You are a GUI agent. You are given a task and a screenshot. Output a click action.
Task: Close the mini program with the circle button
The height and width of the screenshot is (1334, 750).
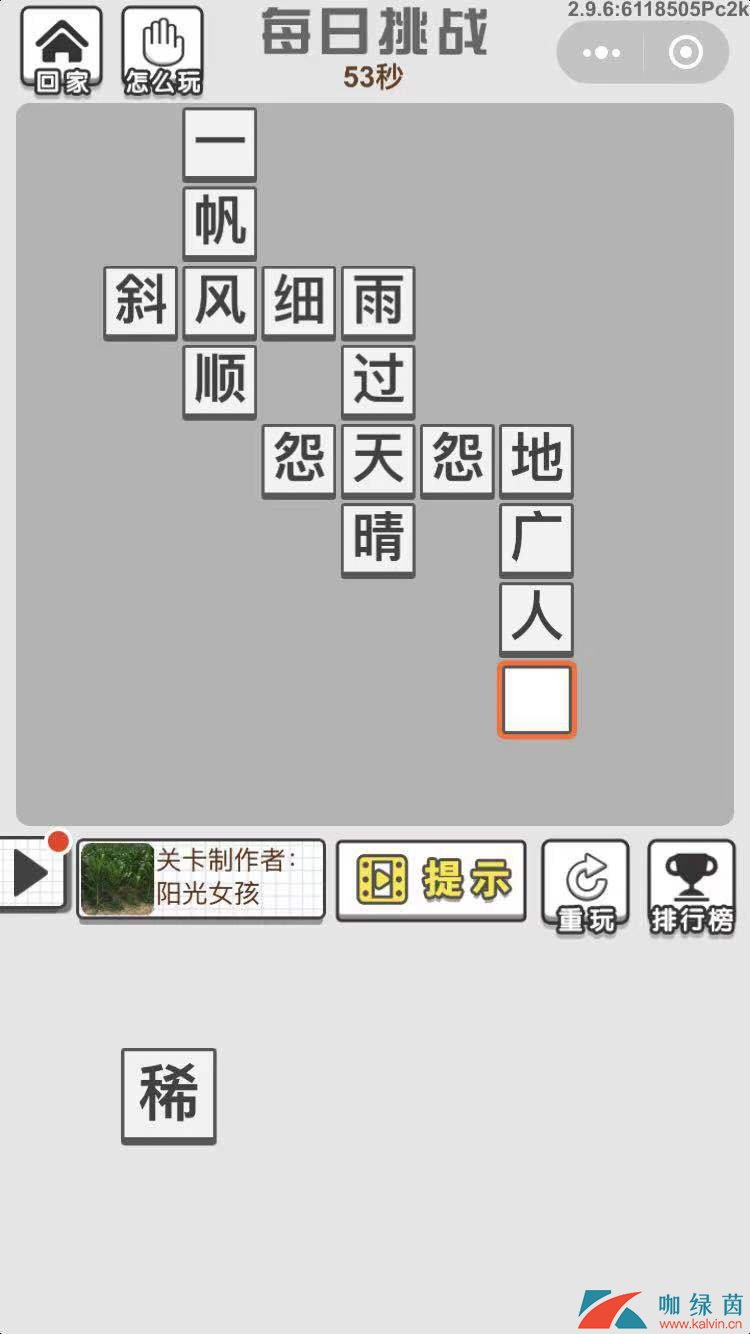[686, 53]
